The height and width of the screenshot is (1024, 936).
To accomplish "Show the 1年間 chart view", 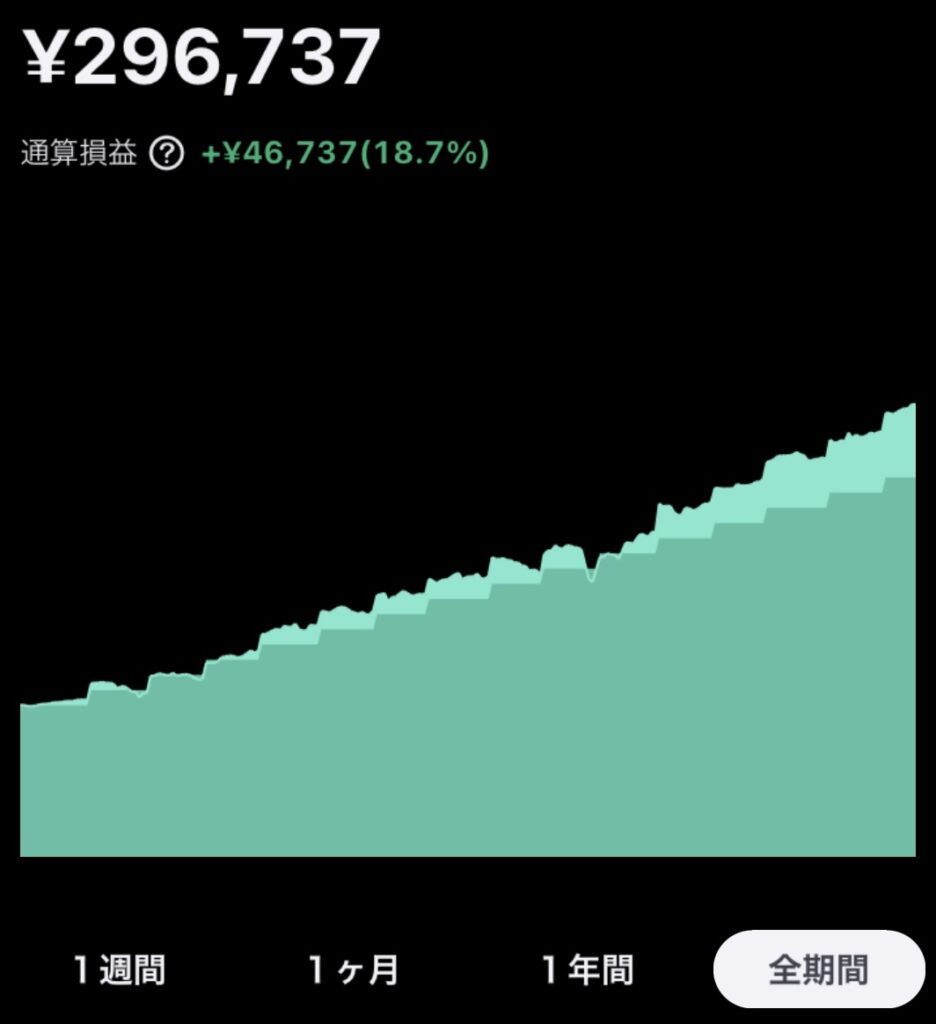I will tap(587, 969).
